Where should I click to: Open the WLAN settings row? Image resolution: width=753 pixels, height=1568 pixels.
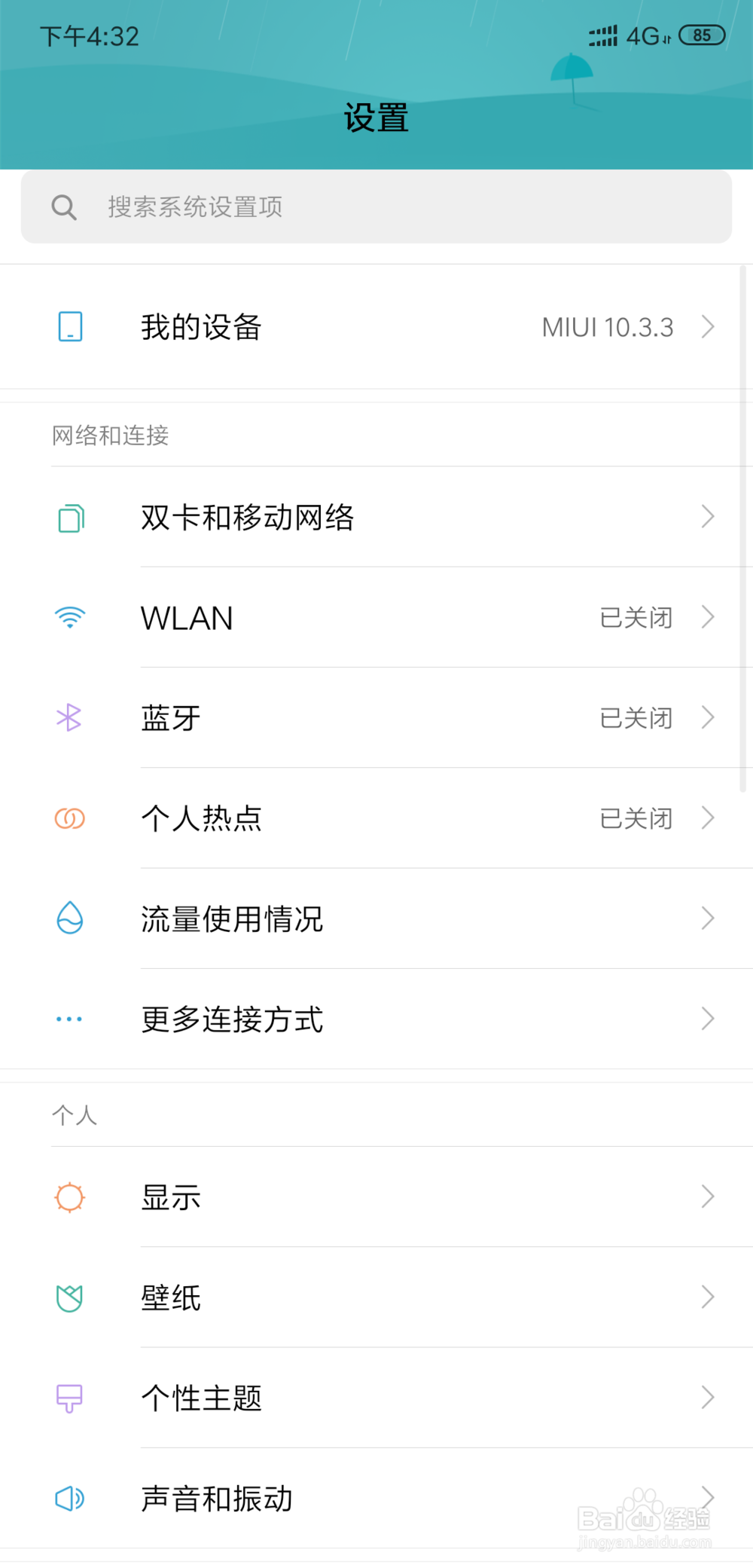[x=376, y=617]
